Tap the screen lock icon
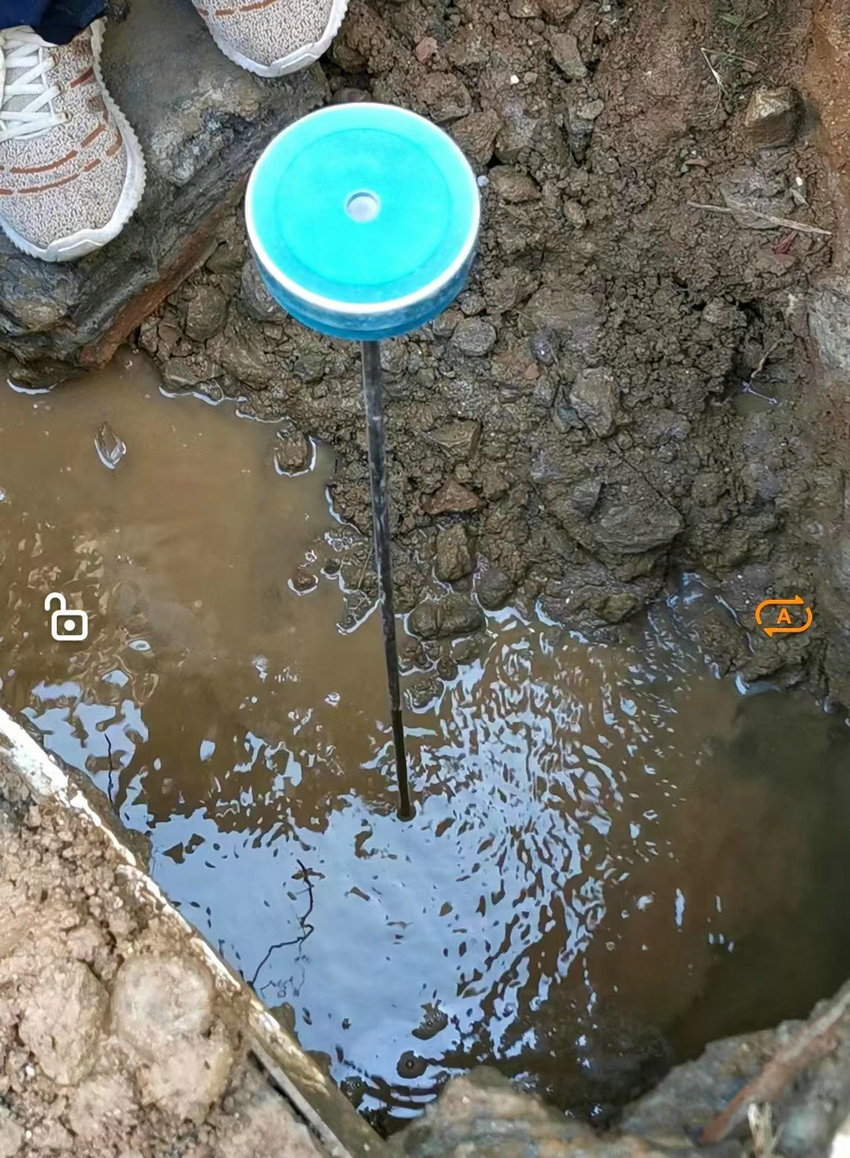This screenshot has width=850, height=1158. click(x=66, y=617)
